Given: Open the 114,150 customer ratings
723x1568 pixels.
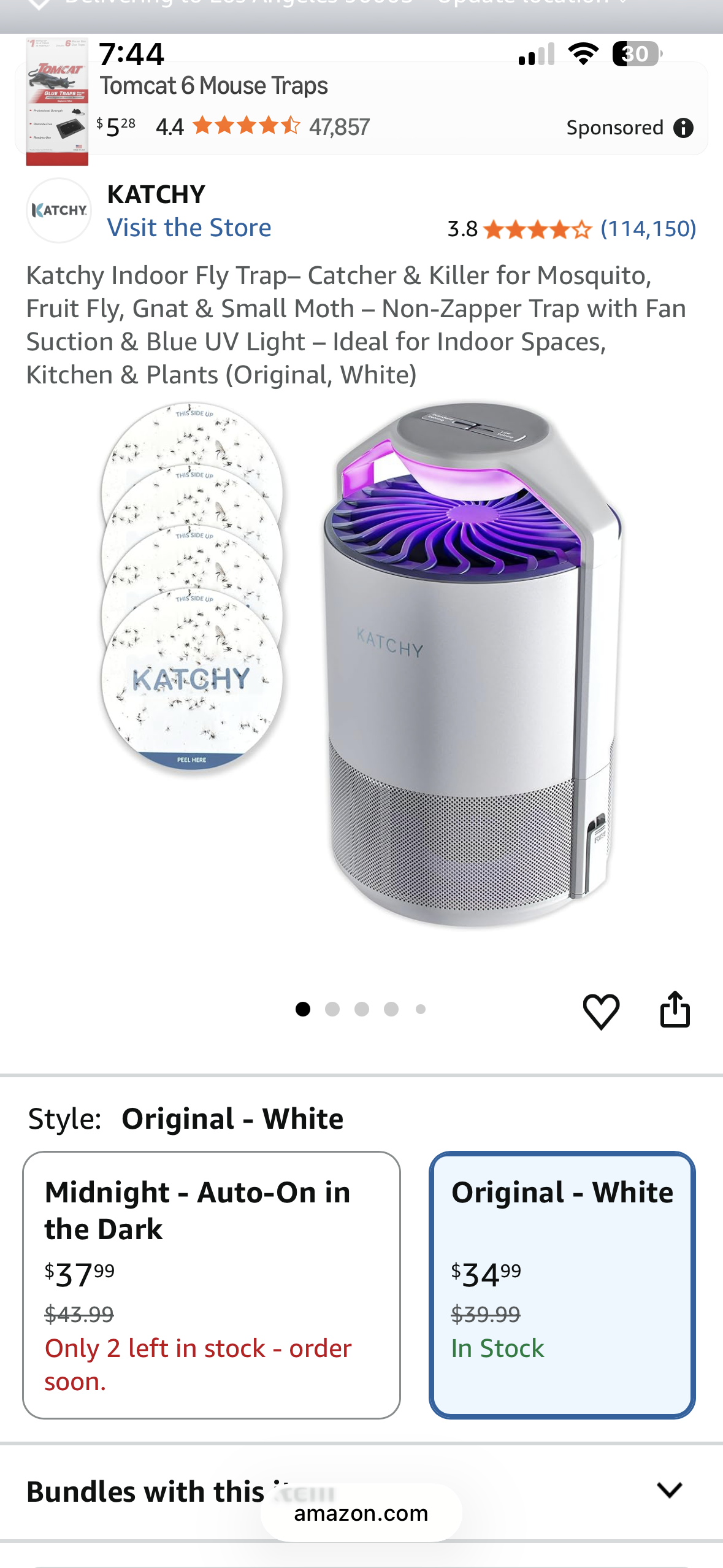Looking at the screenshot, I should coord(648,229).
